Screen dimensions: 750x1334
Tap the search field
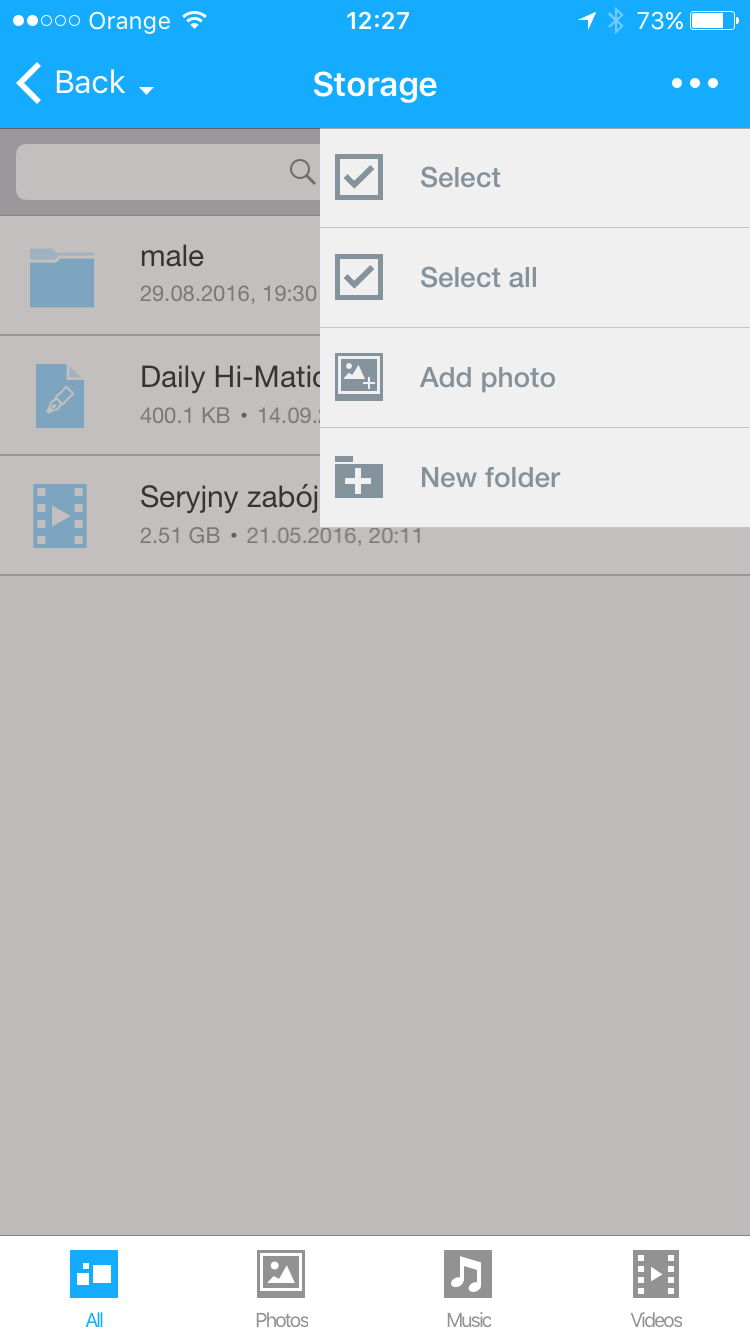[165, 172]
